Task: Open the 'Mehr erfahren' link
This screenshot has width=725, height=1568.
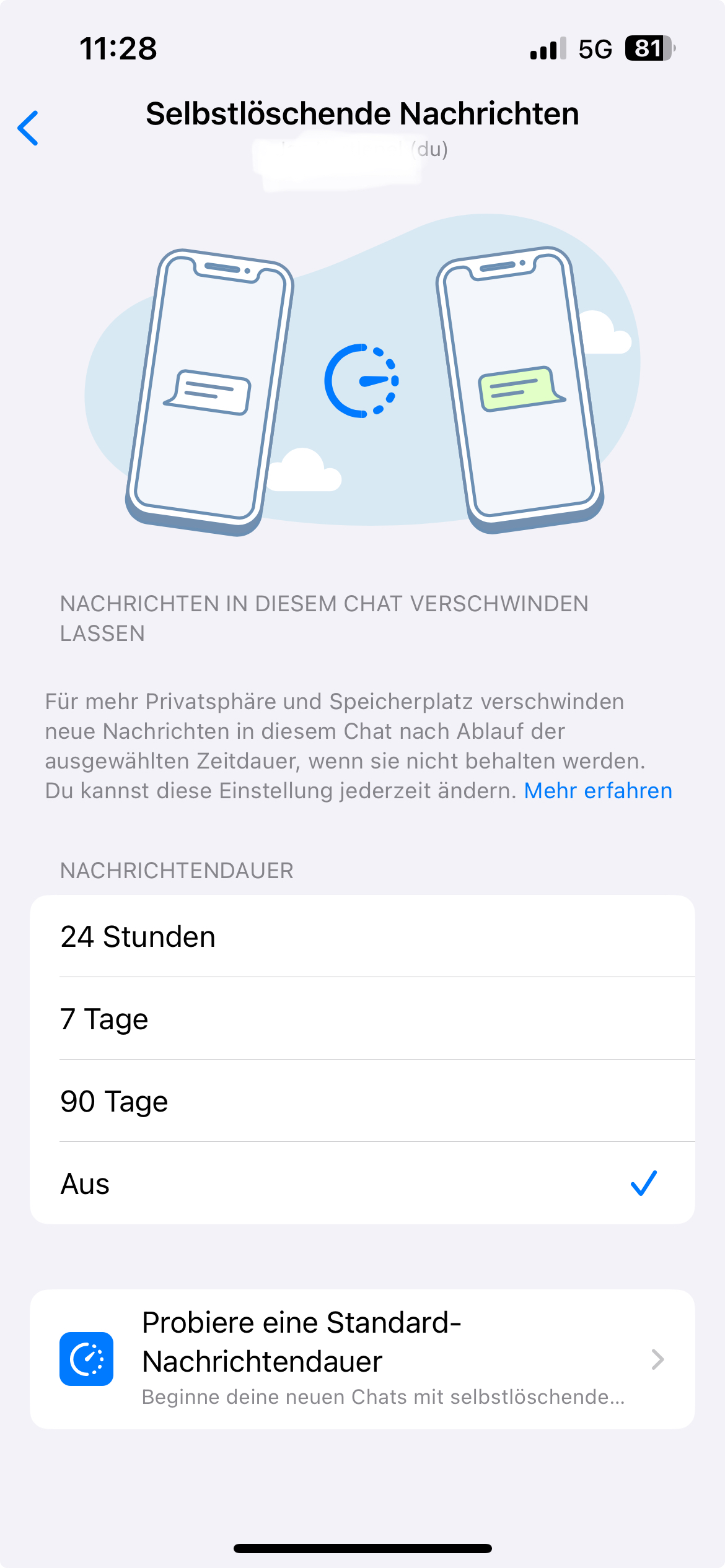Action: pyautogui.click(x=597, y=791)
